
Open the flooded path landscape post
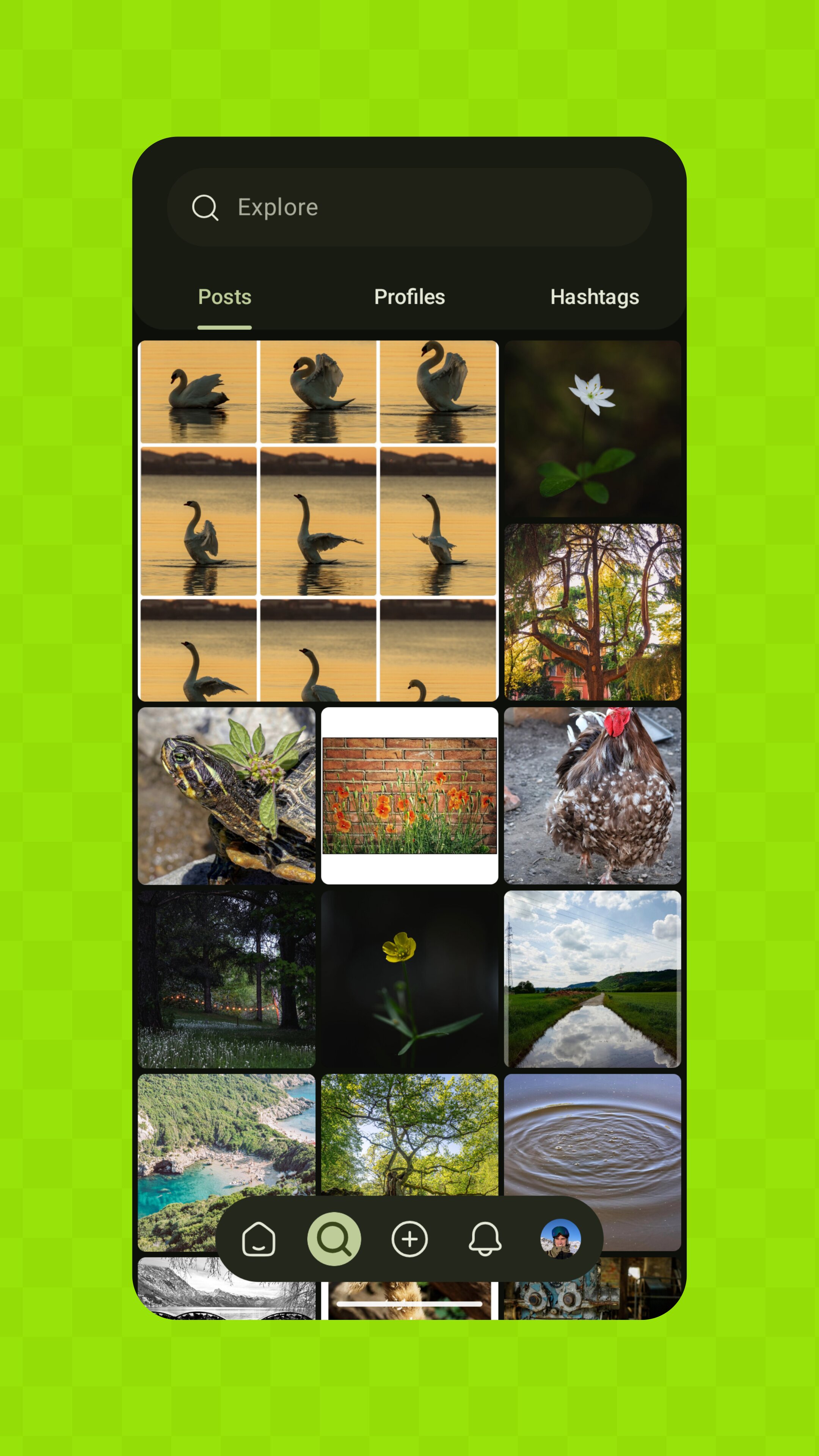[592, 979]
